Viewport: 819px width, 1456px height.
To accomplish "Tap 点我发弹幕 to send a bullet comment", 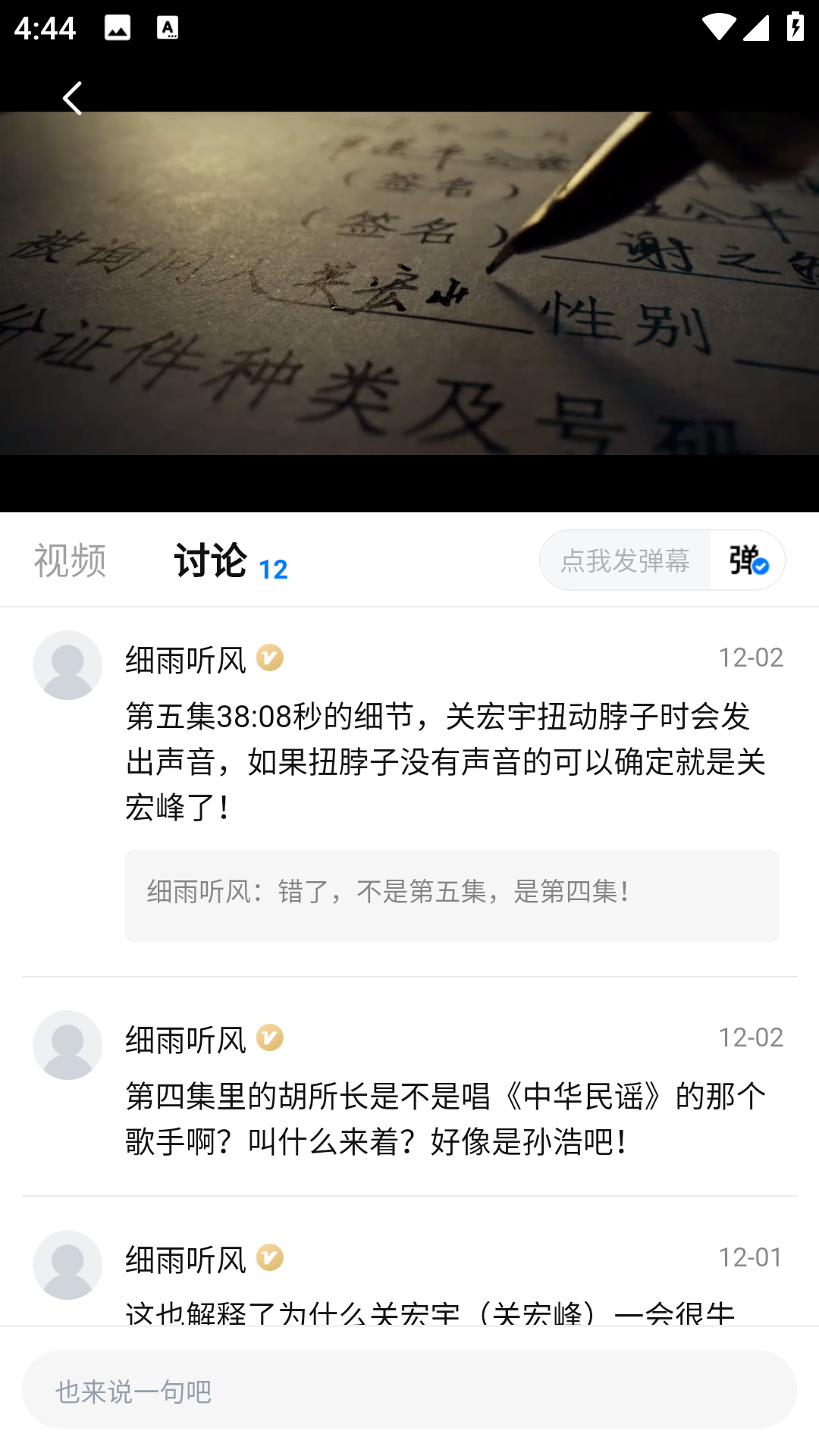I will pyautogui.click(x=625, y=561).
